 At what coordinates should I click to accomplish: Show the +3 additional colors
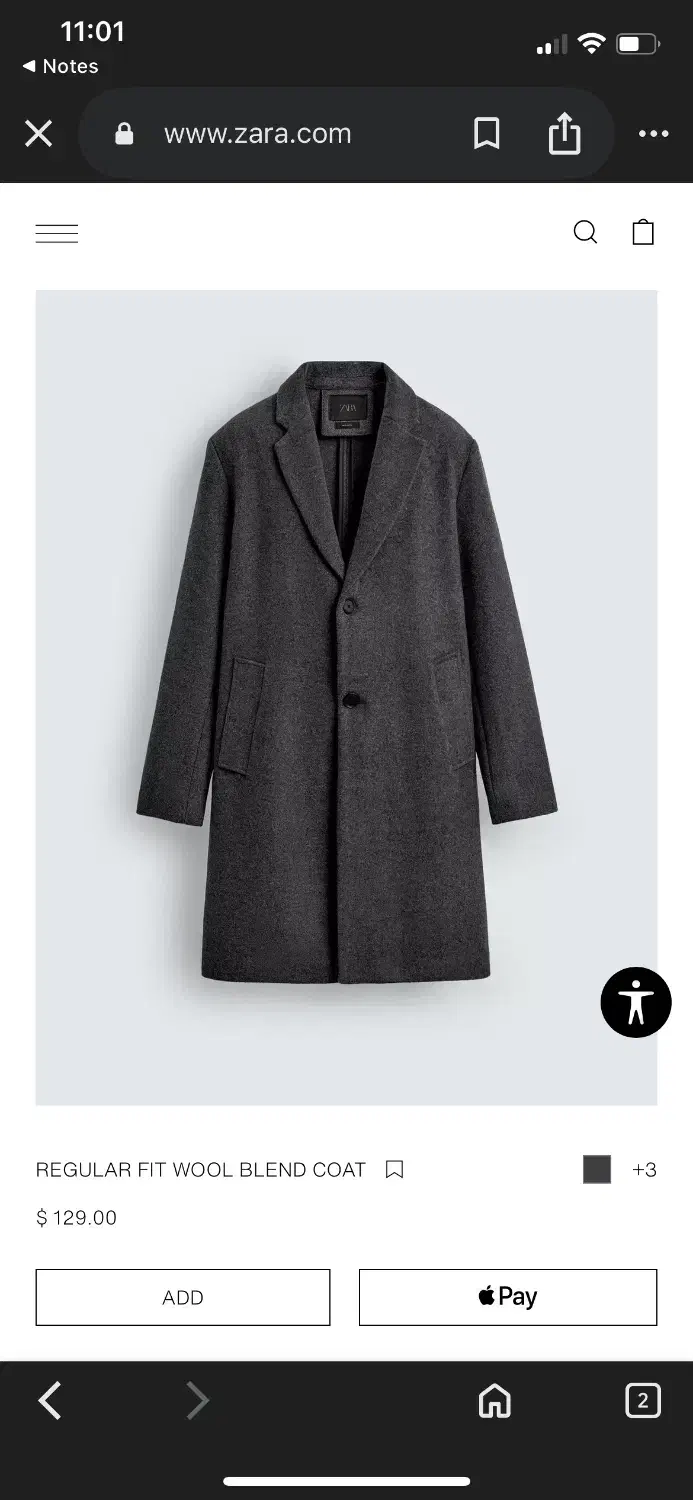point(645,1169)
